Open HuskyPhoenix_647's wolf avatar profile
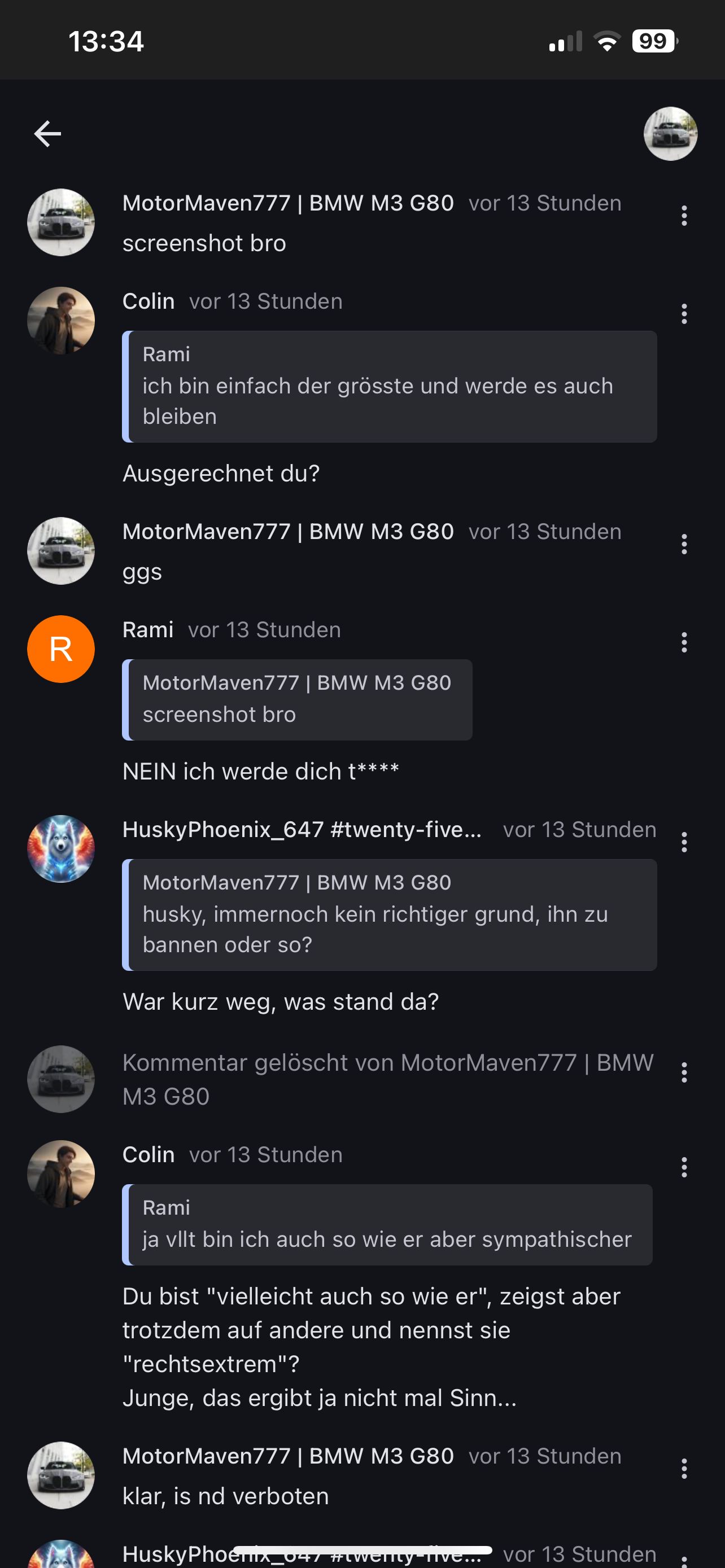This screenshot has height=1568, width=725. click(x=61, y=848)
